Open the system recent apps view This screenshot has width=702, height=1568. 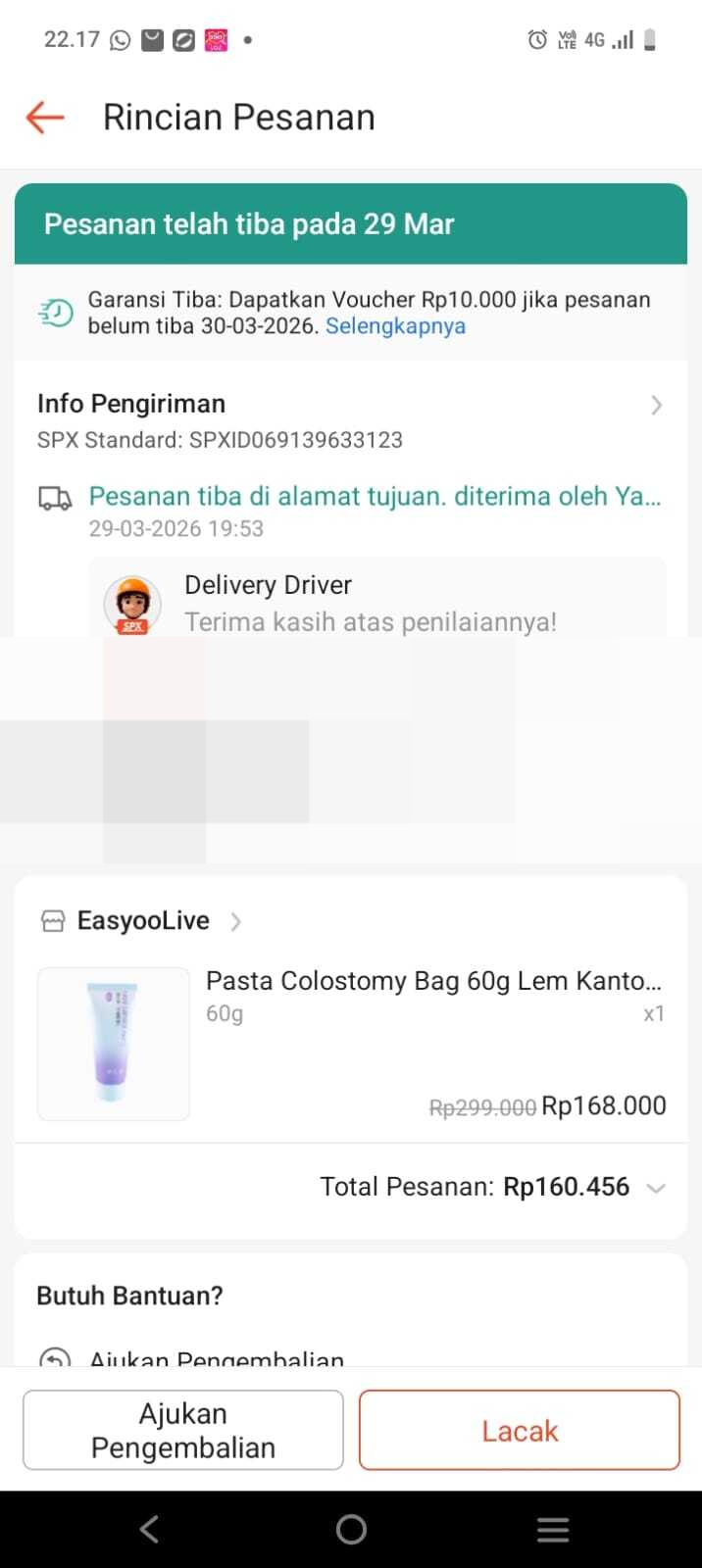(x=553, y=1530)
